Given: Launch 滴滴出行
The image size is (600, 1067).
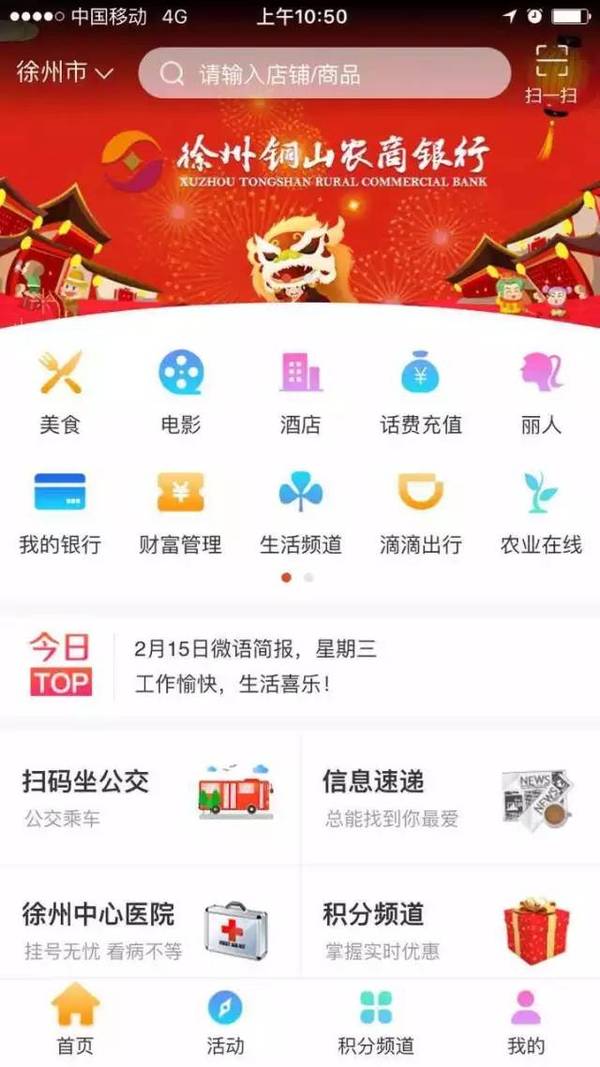Looking at the screenshot, I should pyautogui.click(x=421, y=512).
